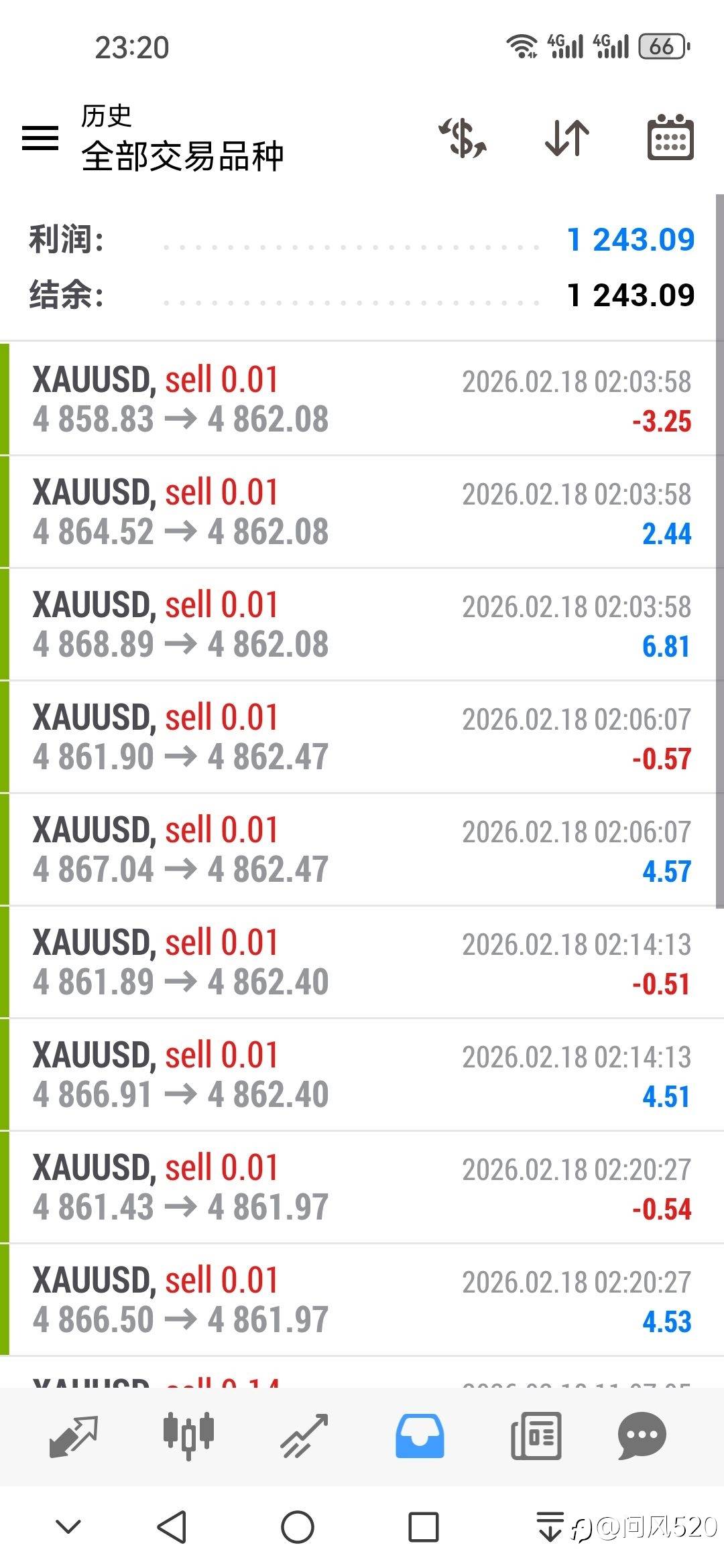The width and height of the screenshot is (724, 1568).
Task: Open the trade with profit 4.51
Action: [362, 1075]
